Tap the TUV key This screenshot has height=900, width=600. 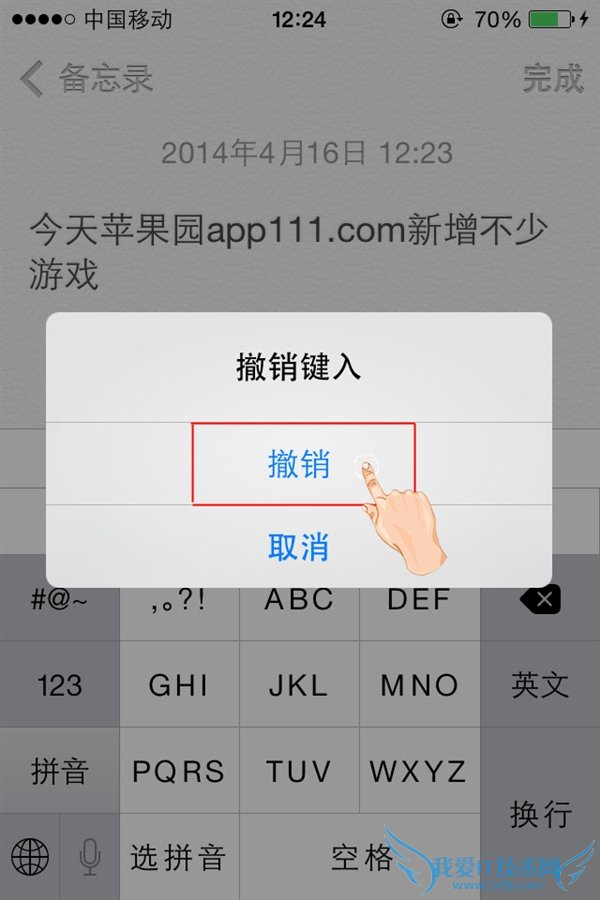[x=299, y=771]
